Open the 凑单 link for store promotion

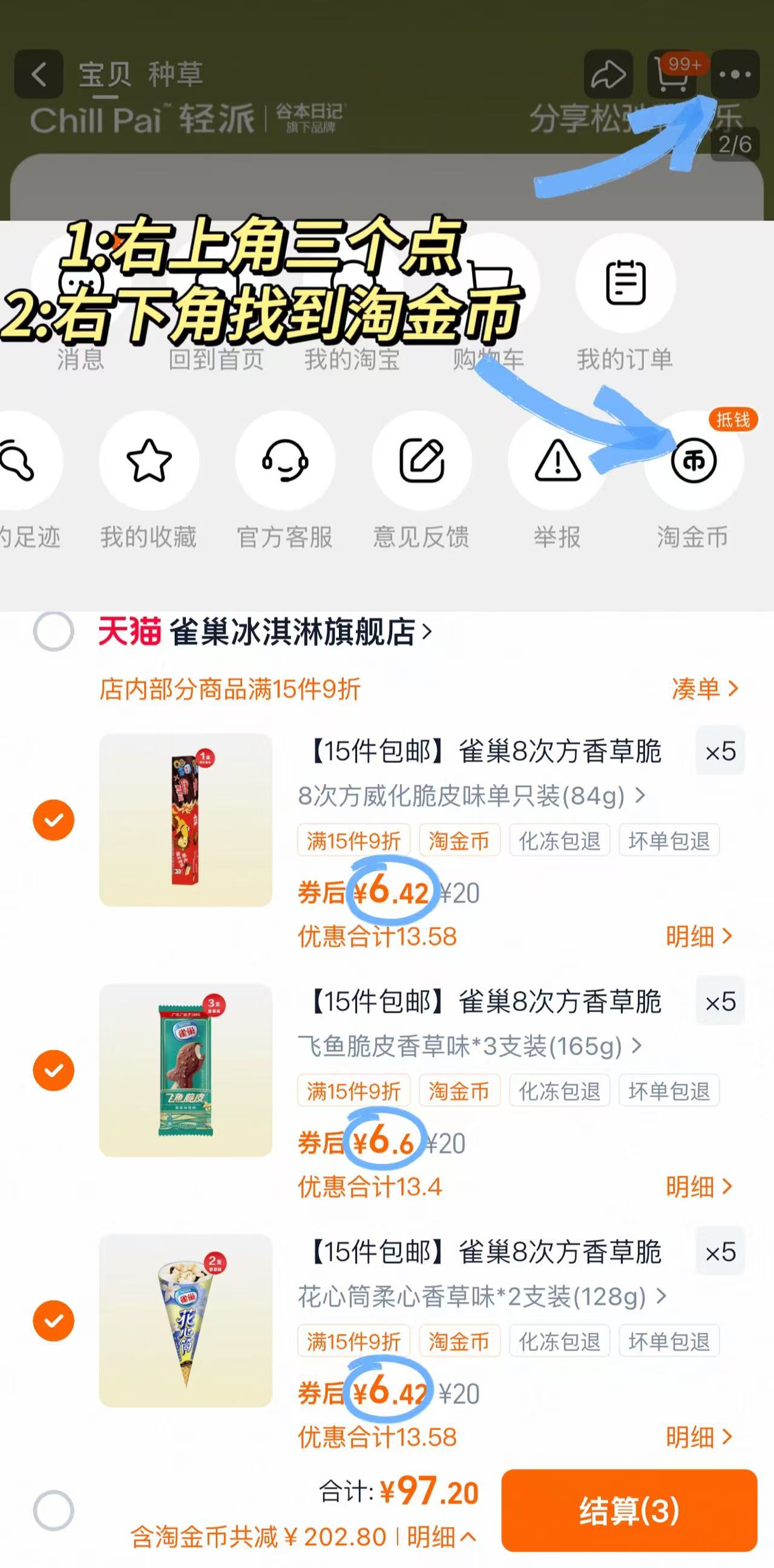(703, 689)
